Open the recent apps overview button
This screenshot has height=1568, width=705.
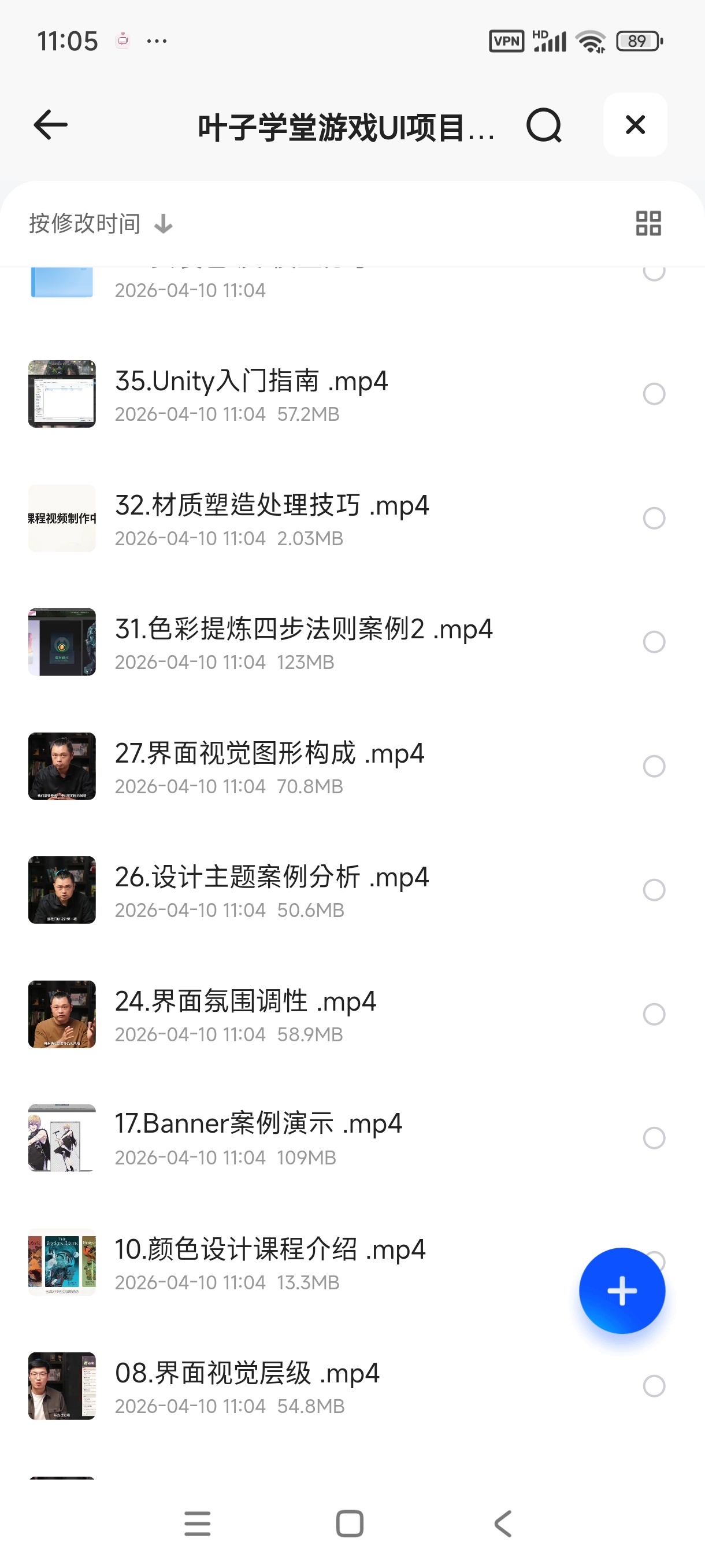[196, 1523]
